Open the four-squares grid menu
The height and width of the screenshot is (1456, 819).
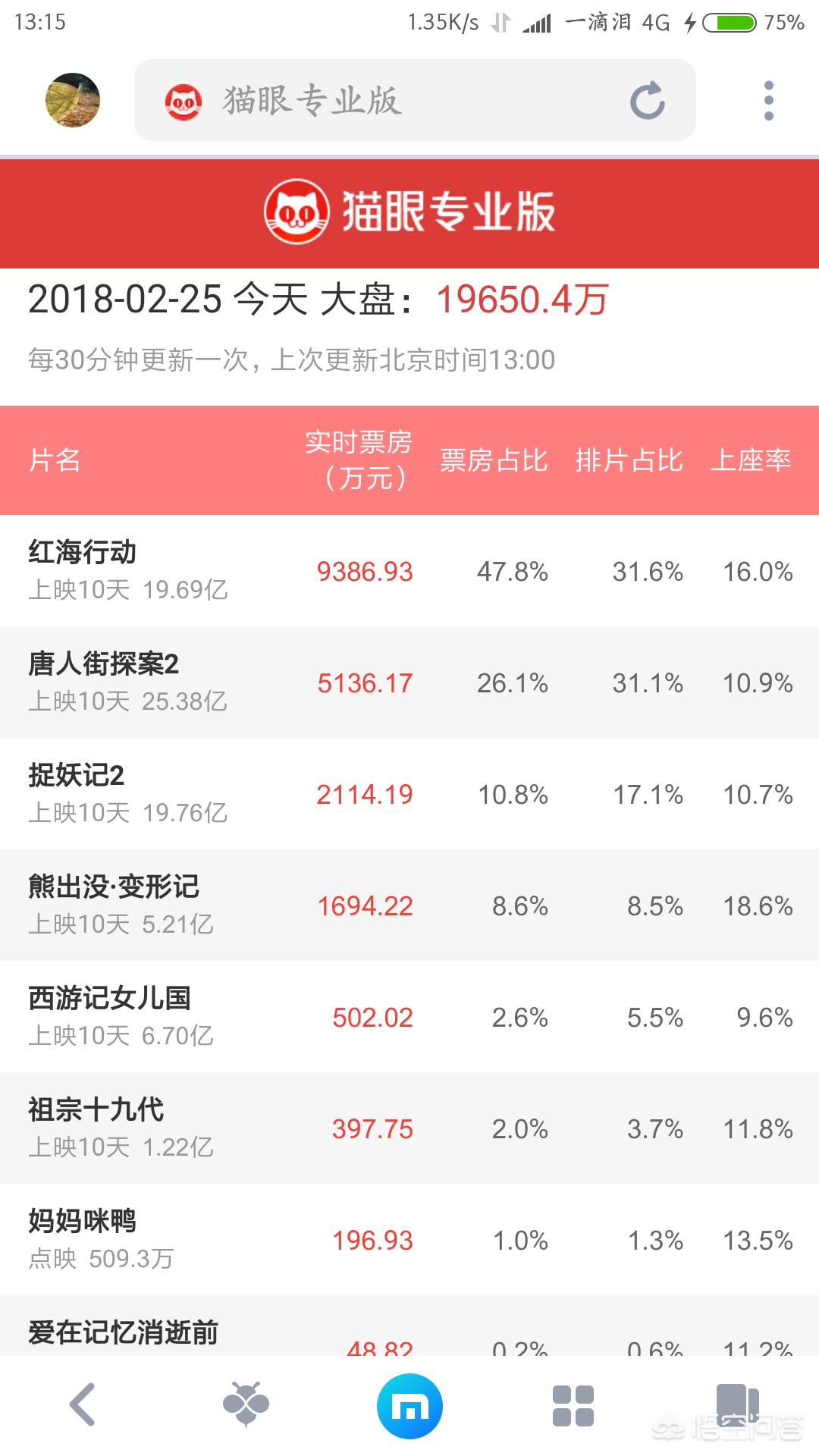573,1406
